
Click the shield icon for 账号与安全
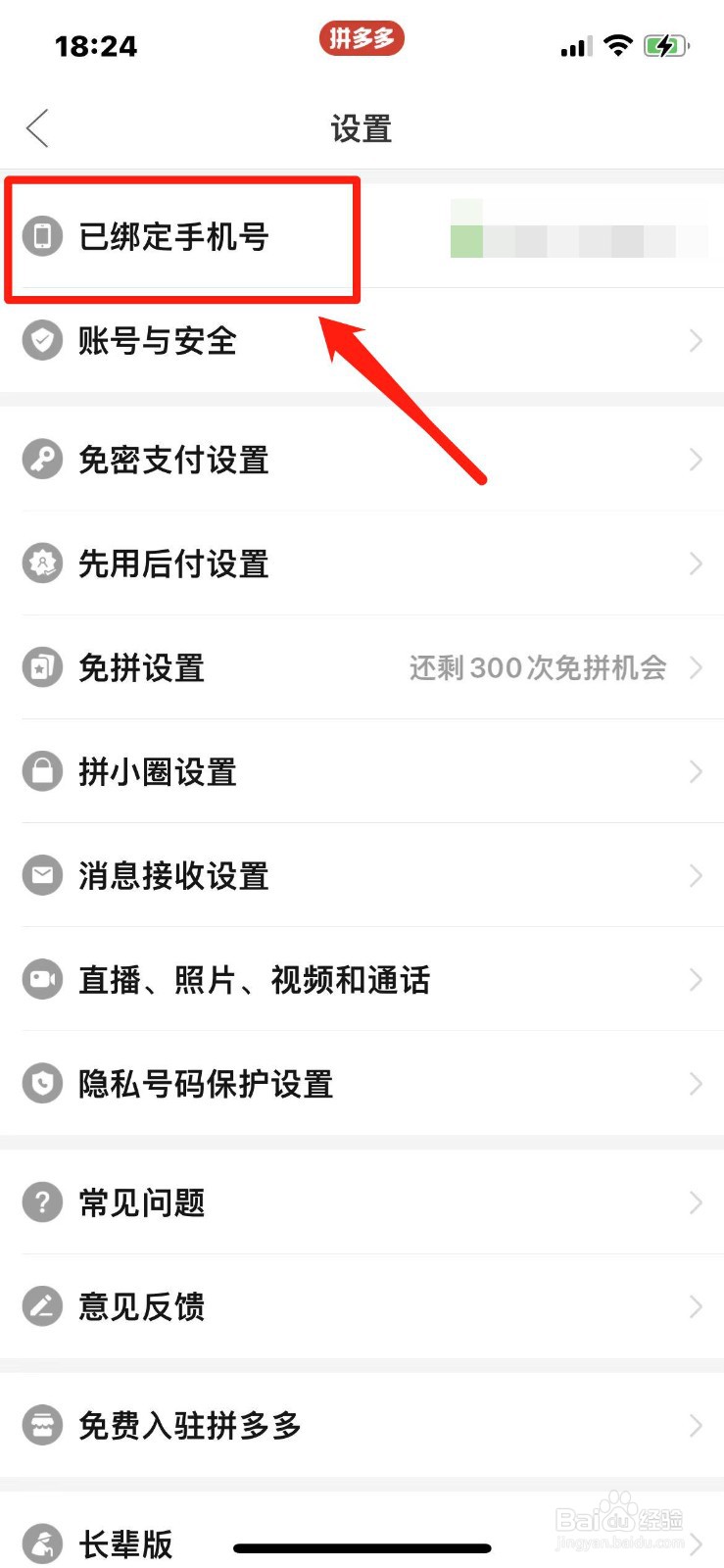pos(42,340)
